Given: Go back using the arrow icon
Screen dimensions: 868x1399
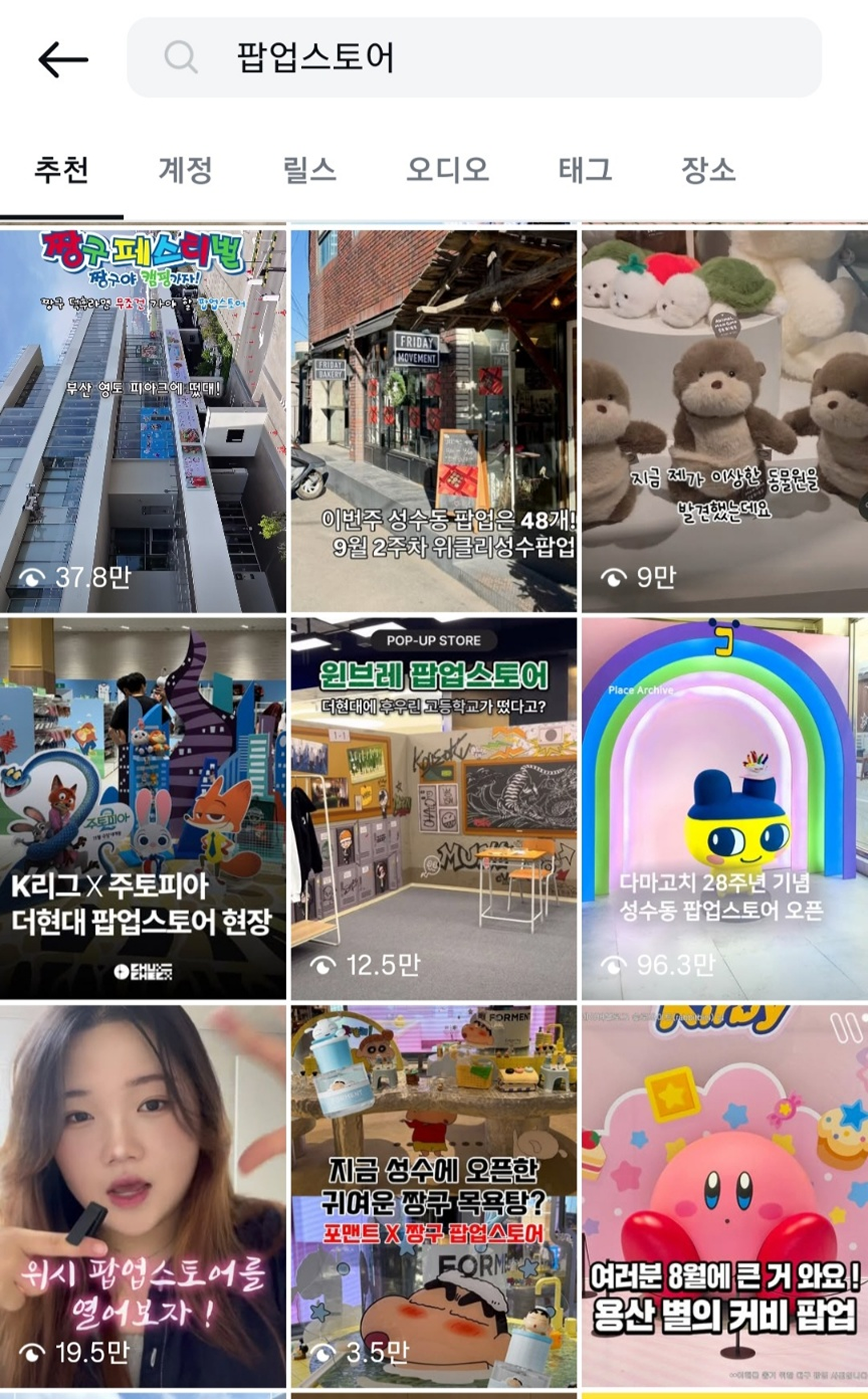Looking at the screenshot, I should point(63,59).
